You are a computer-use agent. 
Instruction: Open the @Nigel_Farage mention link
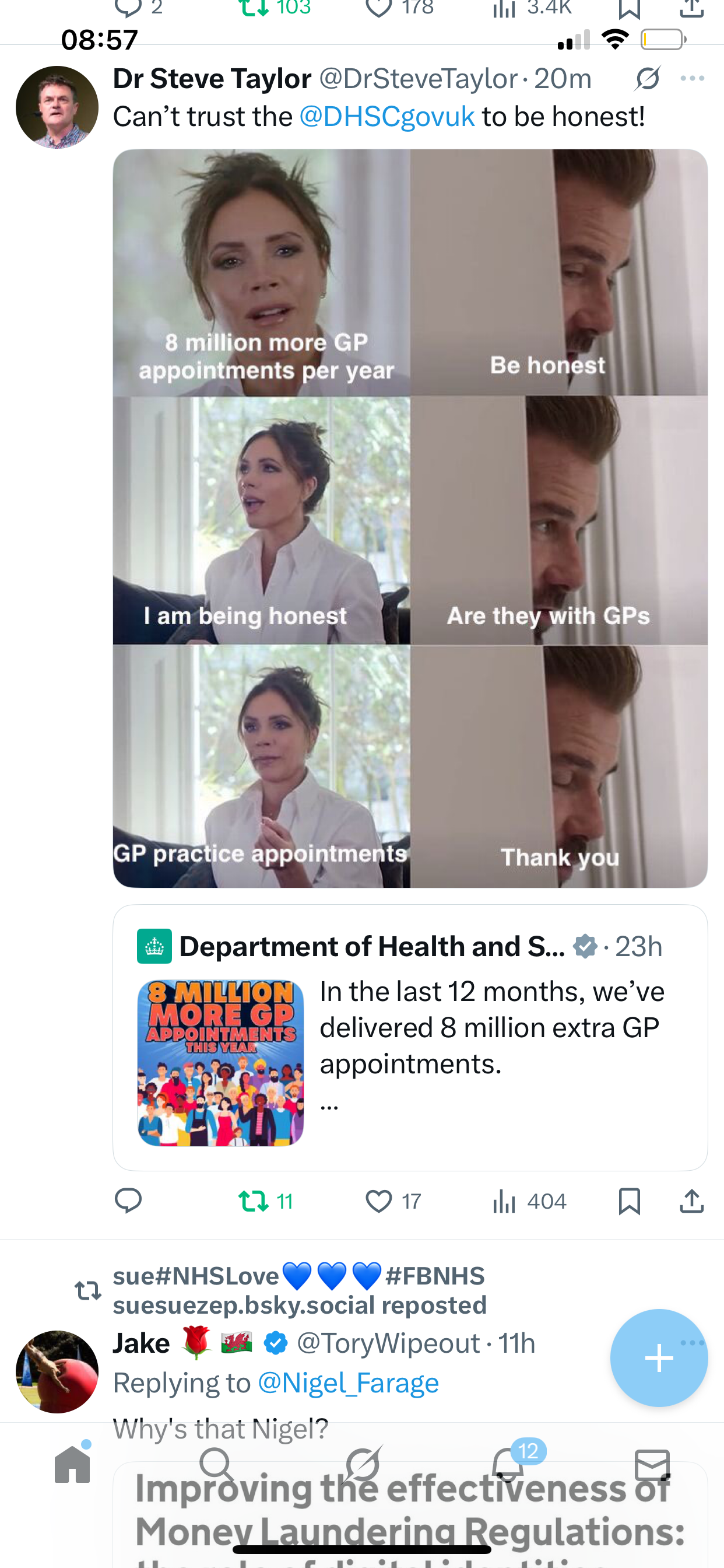[348, 1383]
